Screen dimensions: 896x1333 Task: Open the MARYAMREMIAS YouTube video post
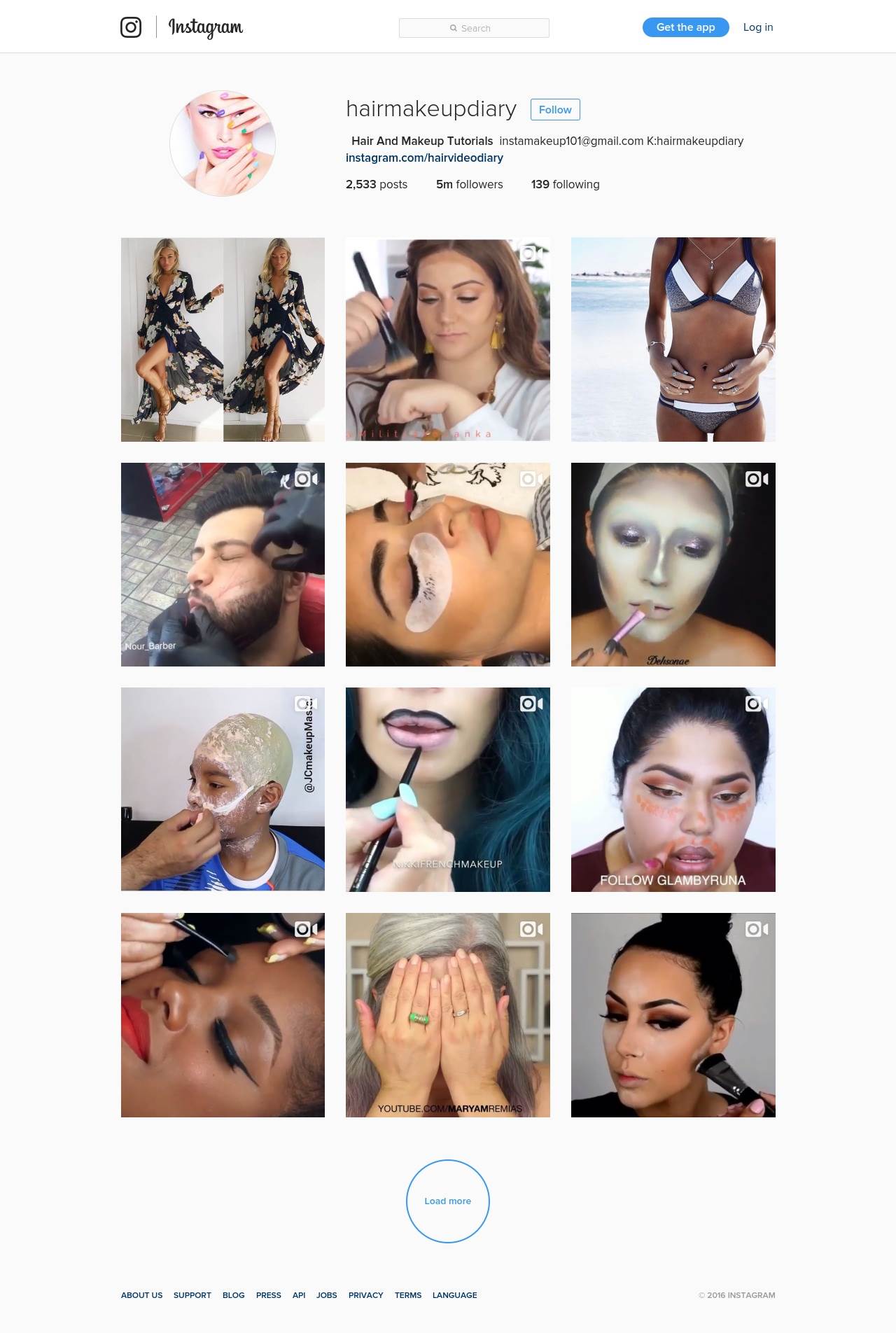click(x=447, y=1014)
